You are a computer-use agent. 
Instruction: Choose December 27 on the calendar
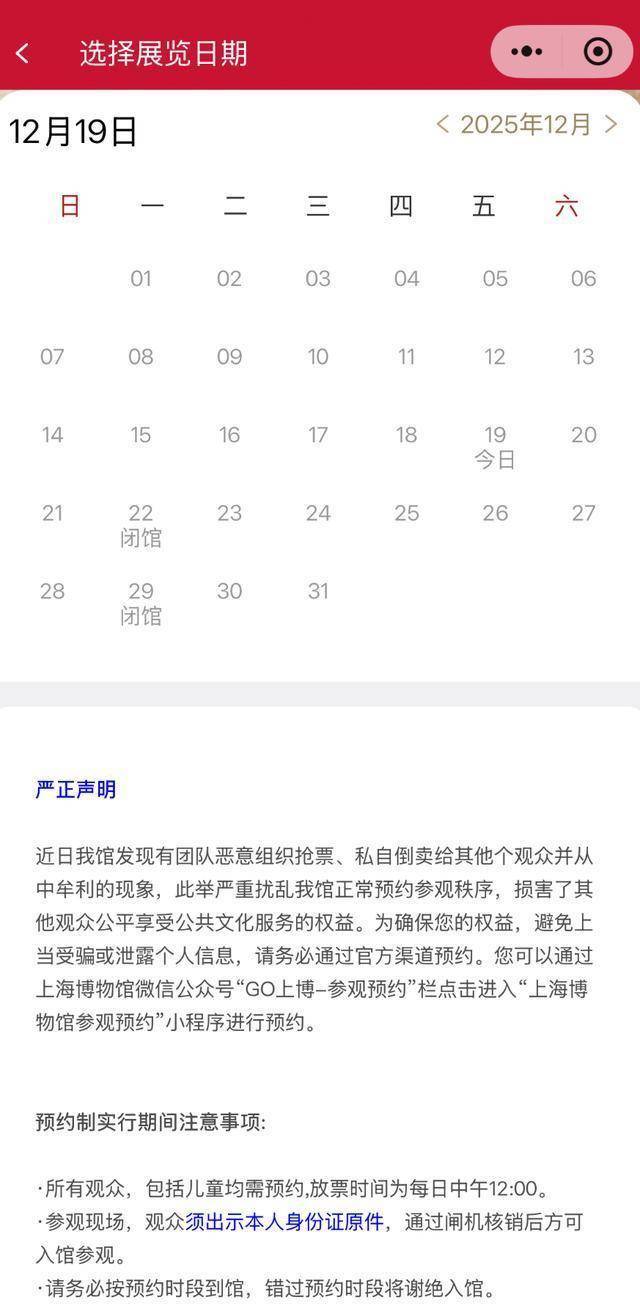[584, 513]
